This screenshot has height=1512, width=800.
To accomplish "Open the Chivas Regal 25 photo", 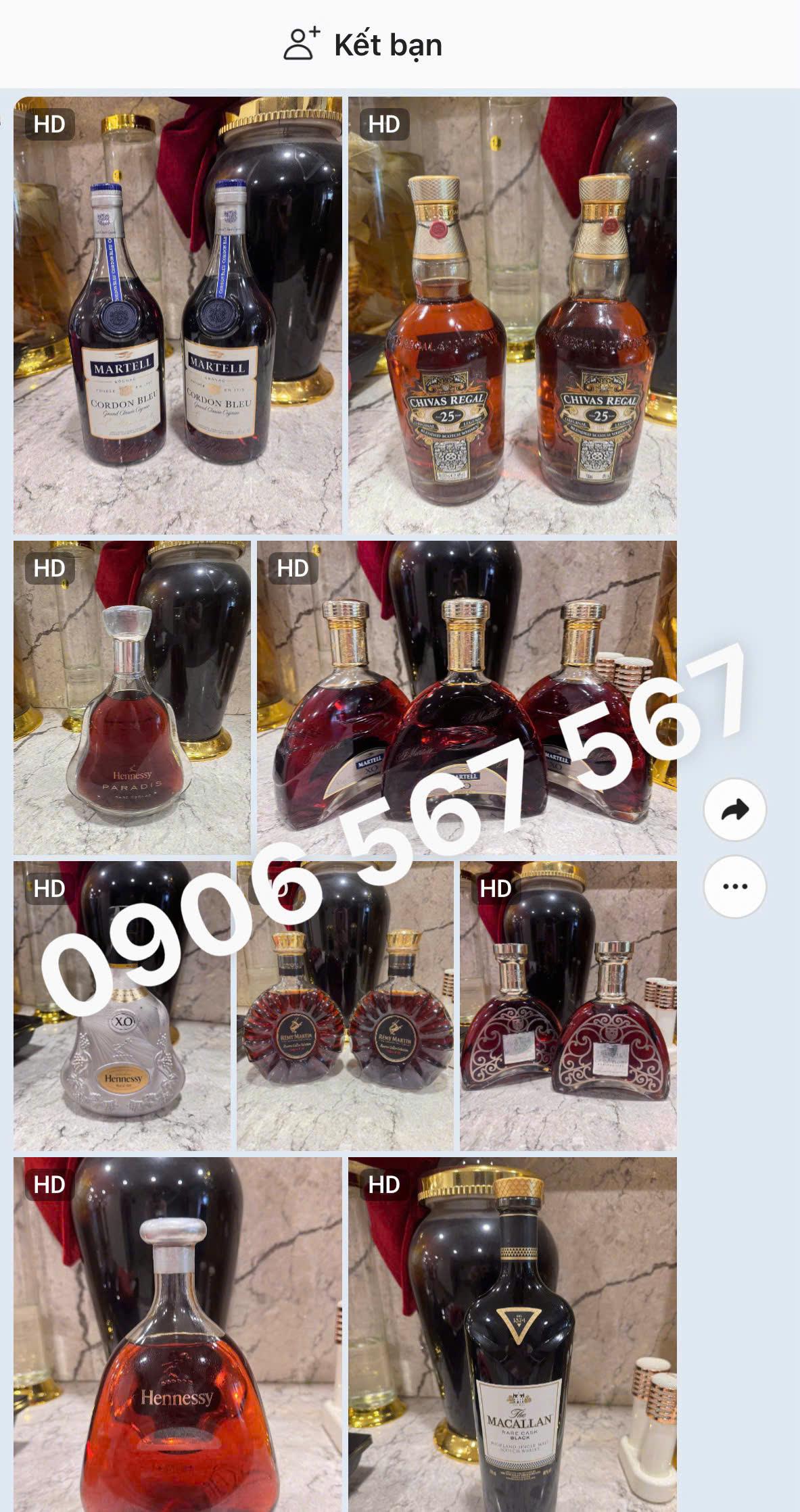I will 513,315.
